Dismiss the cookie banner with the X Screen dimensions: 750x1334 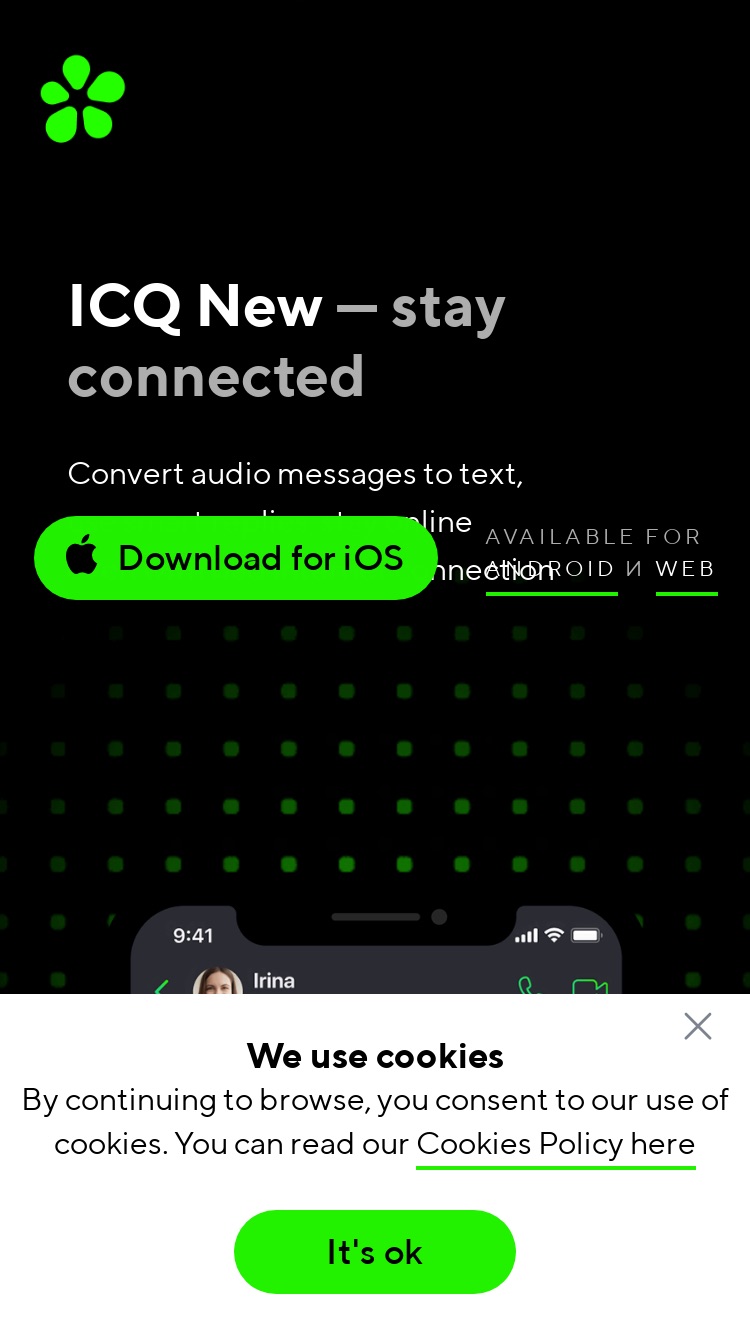[x=698, y=1026]
